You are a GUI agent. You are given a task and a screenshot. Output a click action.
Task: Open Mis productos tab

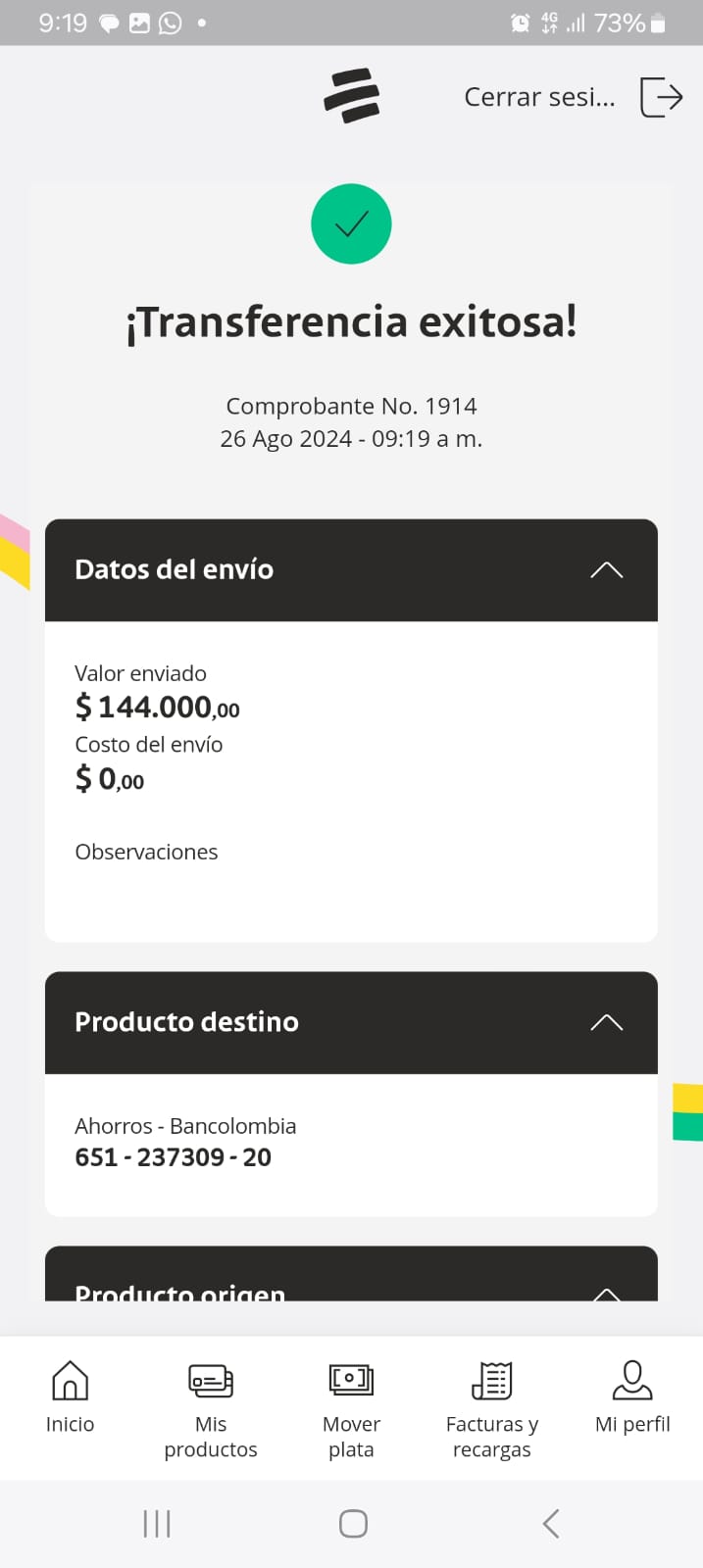pos(211,1409)
